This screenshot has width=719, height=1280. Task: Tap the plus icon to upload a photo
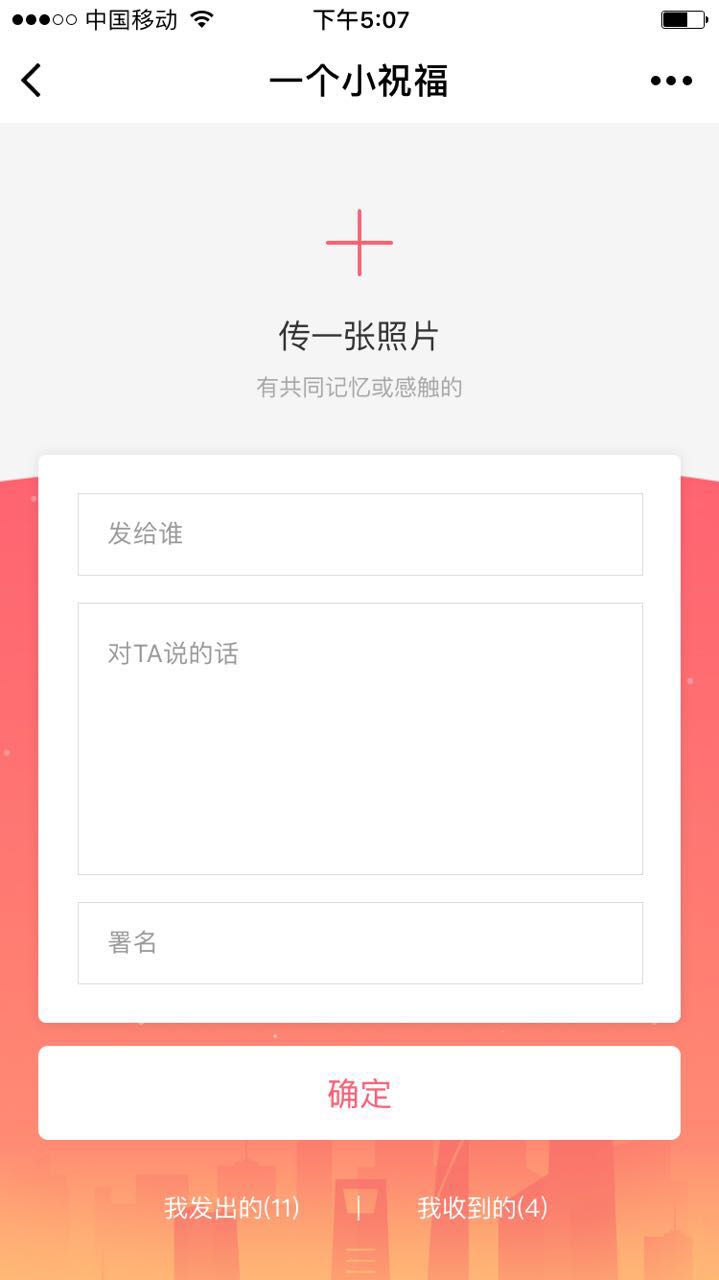pos(359,243)
